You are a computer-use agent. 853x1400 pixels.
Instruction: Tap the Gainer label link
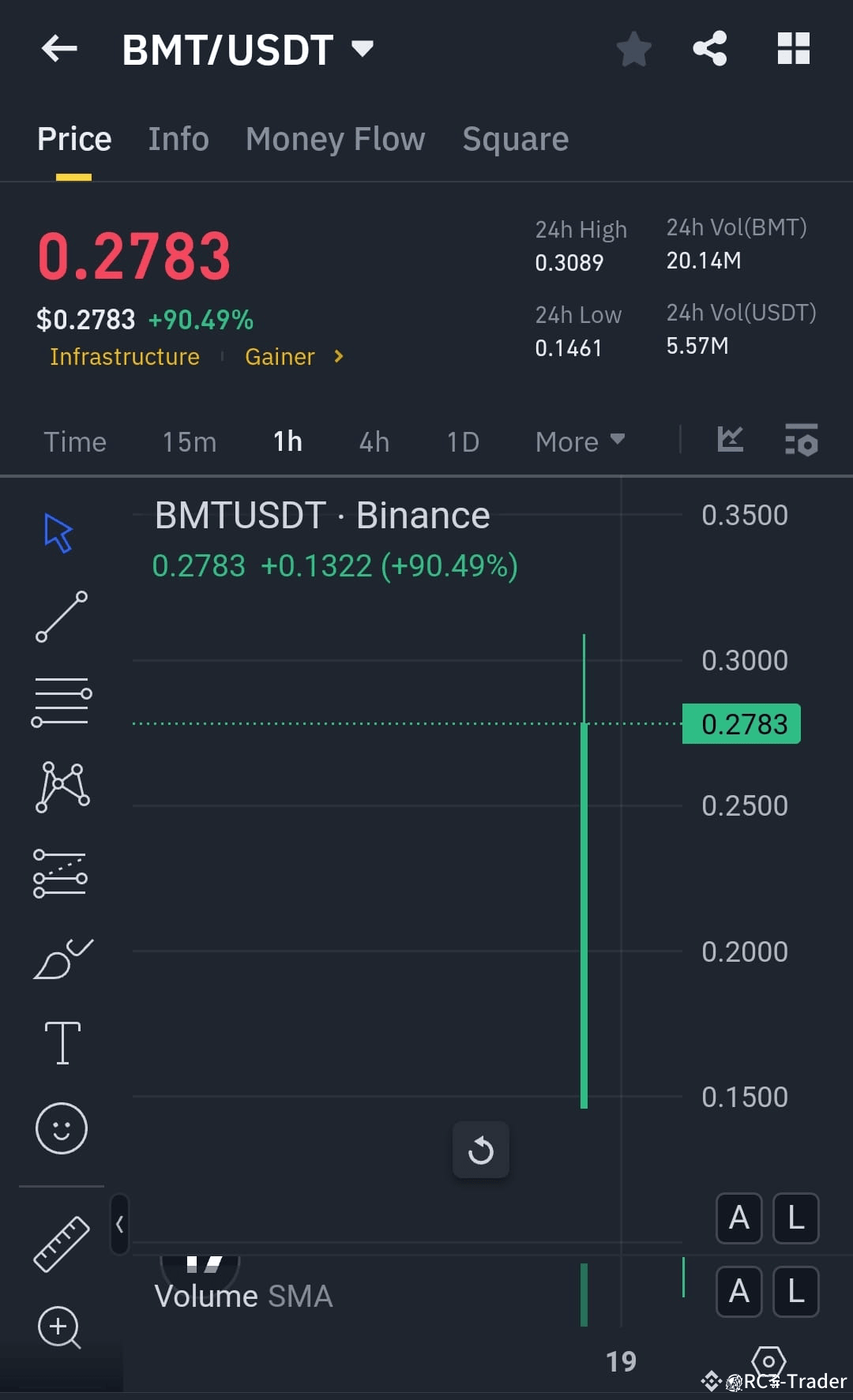click(x=280, y=357)
